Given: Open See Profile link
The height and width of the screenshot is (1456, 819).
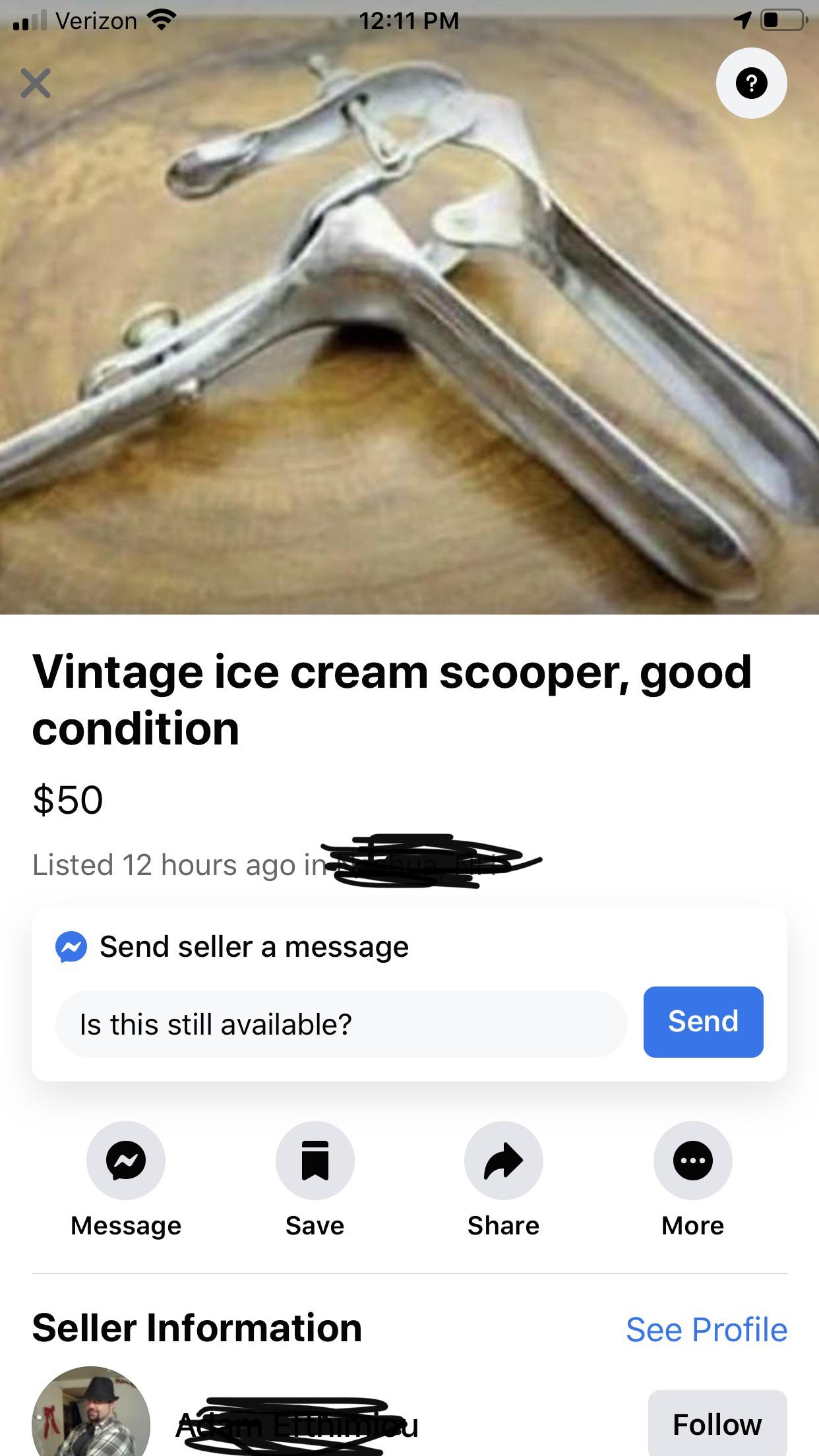Looking at the screenshot, I should (x=707, y=1329).
